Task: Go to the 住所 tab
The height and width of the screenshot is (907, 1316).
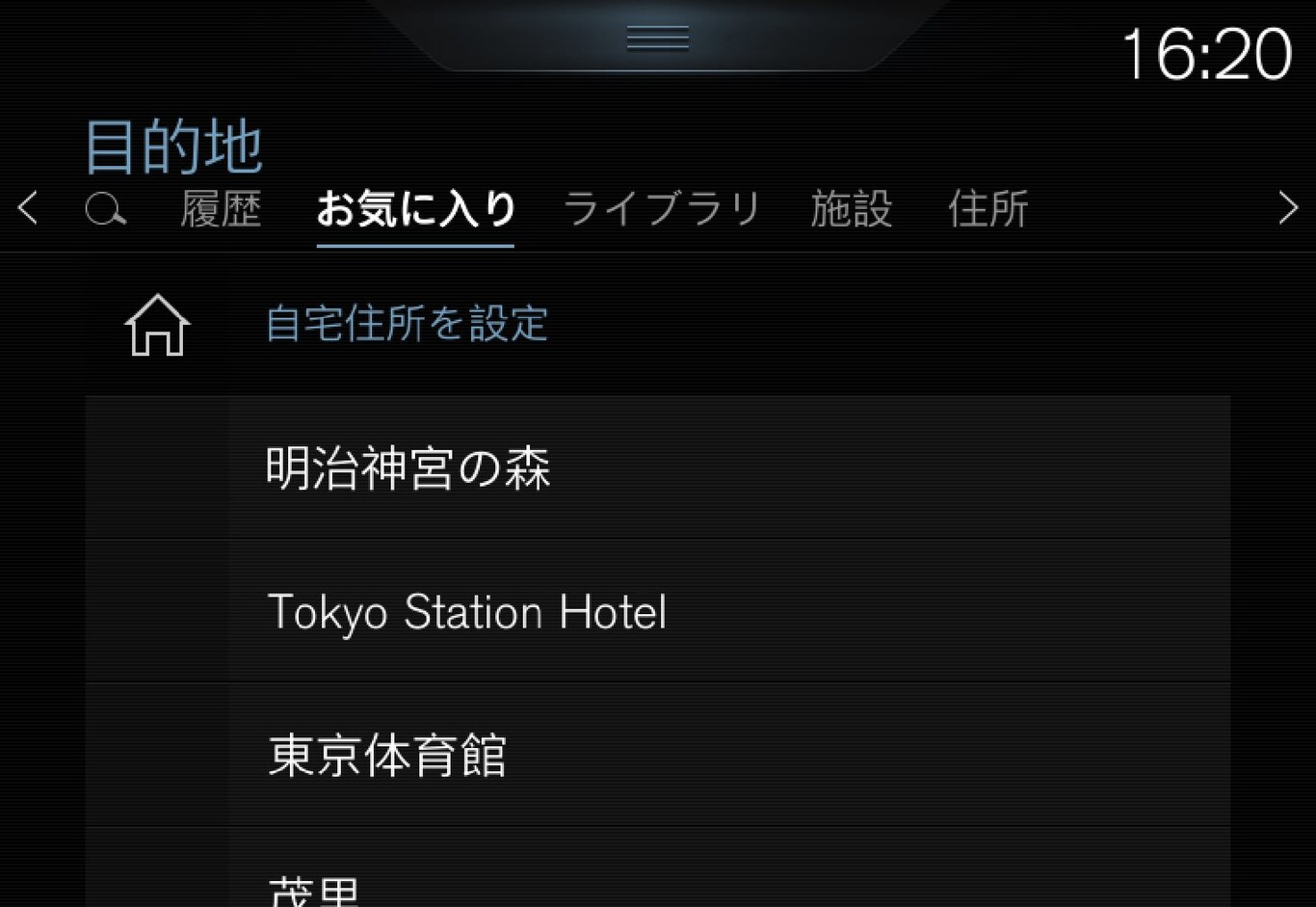Action: (988, 208)
